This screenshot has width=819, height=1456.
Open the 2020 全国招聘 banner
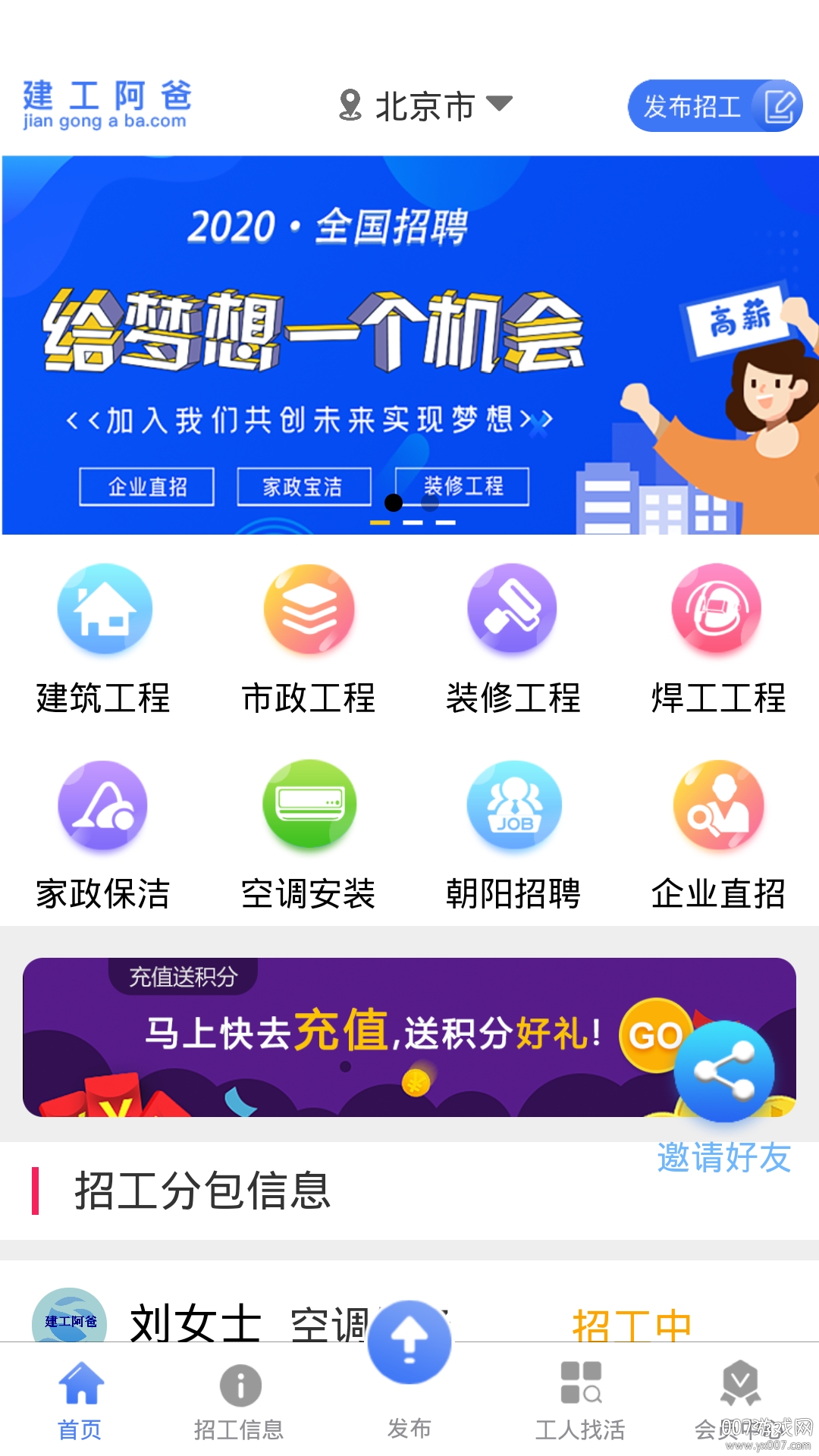(409, 345)
